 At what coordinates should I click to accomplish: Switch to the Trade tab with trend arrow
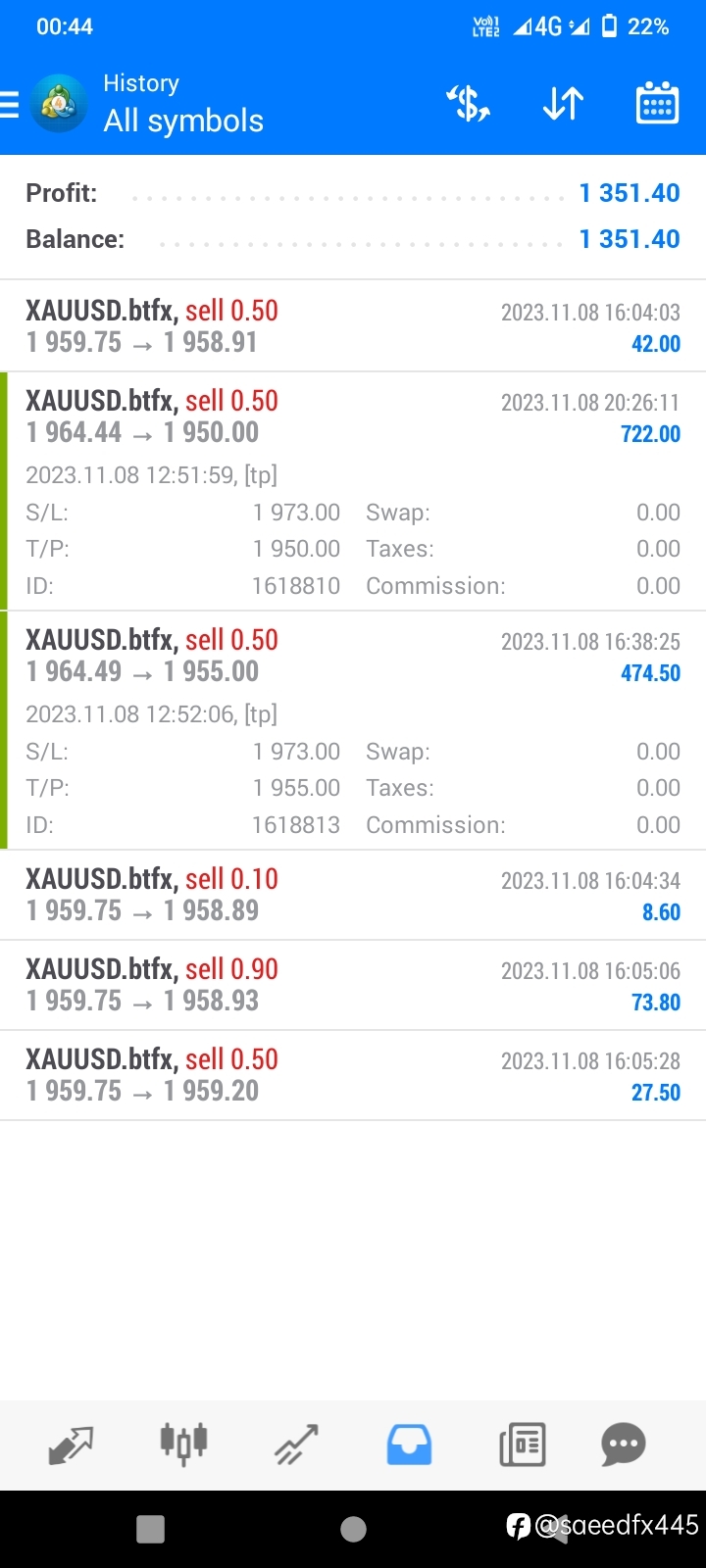(296, 1445)
